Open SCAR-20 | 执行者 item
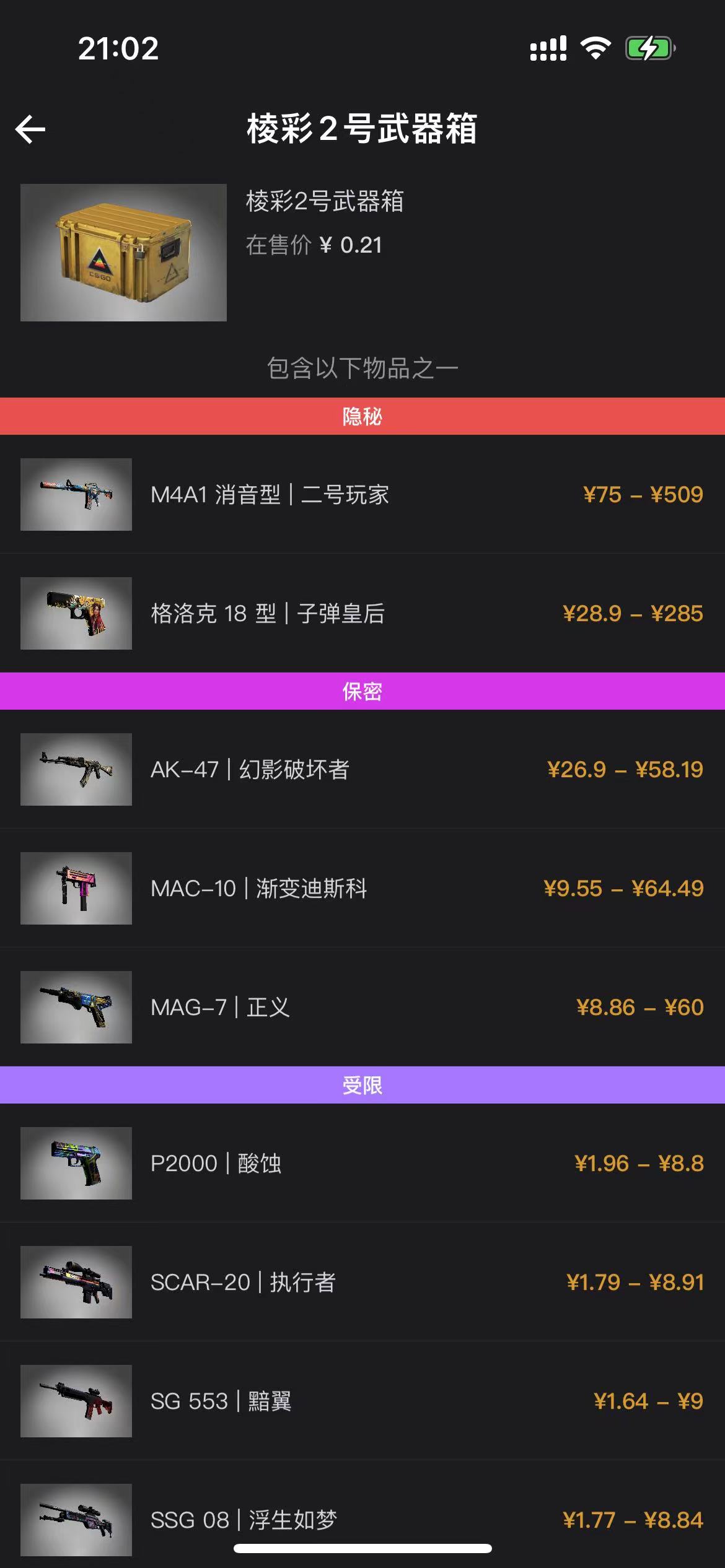725x1568 pixels. click(362, 1282)
